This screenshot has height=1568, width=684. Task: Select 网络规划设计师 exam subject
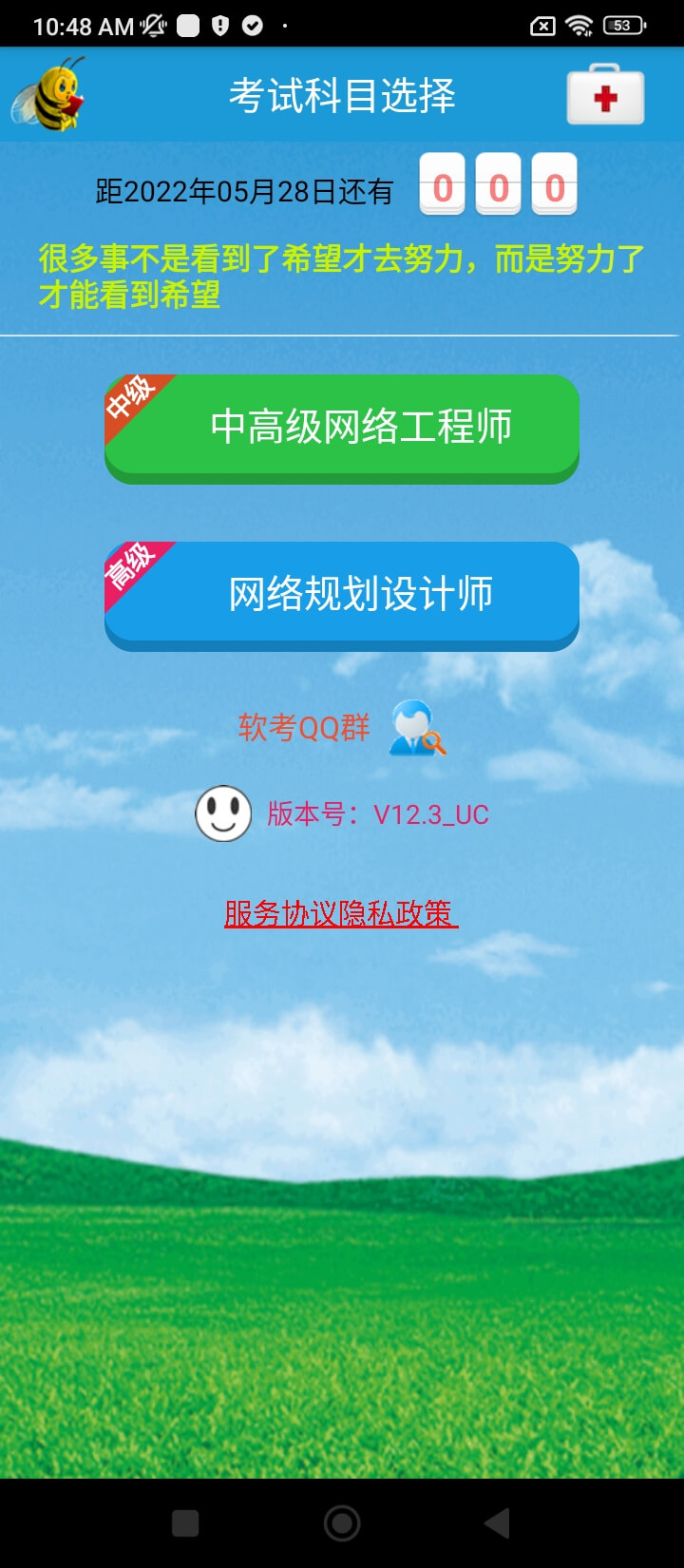pyautogui.click(x=342, y=595)
